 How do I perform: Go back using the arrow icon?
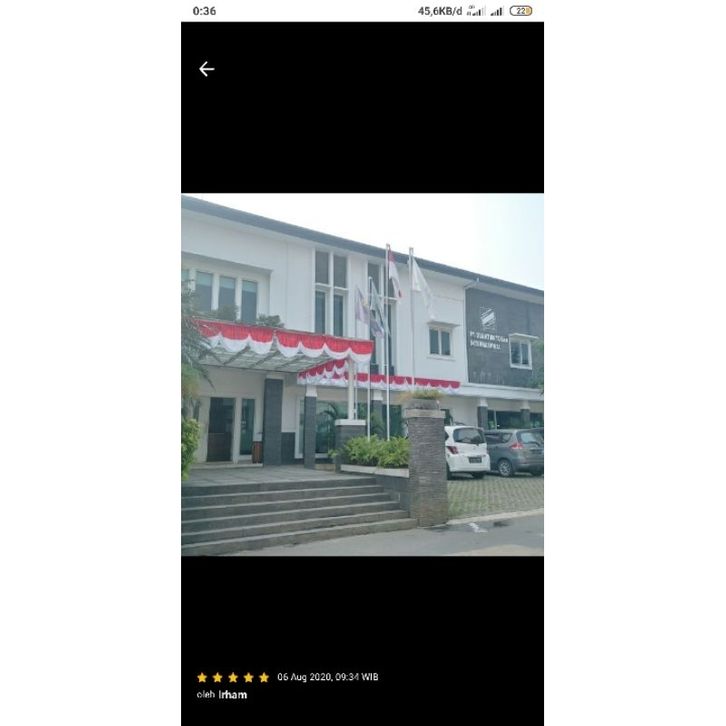pyautogui.click(x=206, y=69)
